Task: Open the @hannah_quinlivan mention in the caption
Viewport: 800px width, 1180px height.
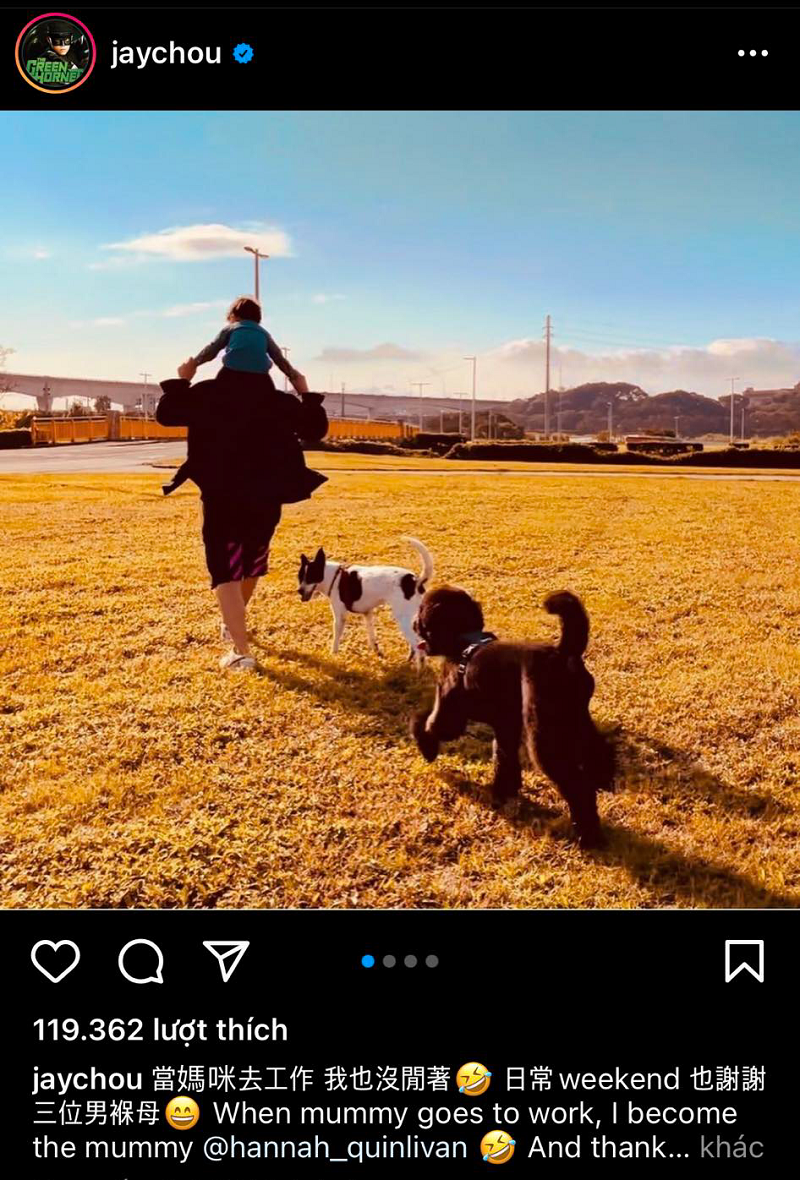Action: point(335,1147)
